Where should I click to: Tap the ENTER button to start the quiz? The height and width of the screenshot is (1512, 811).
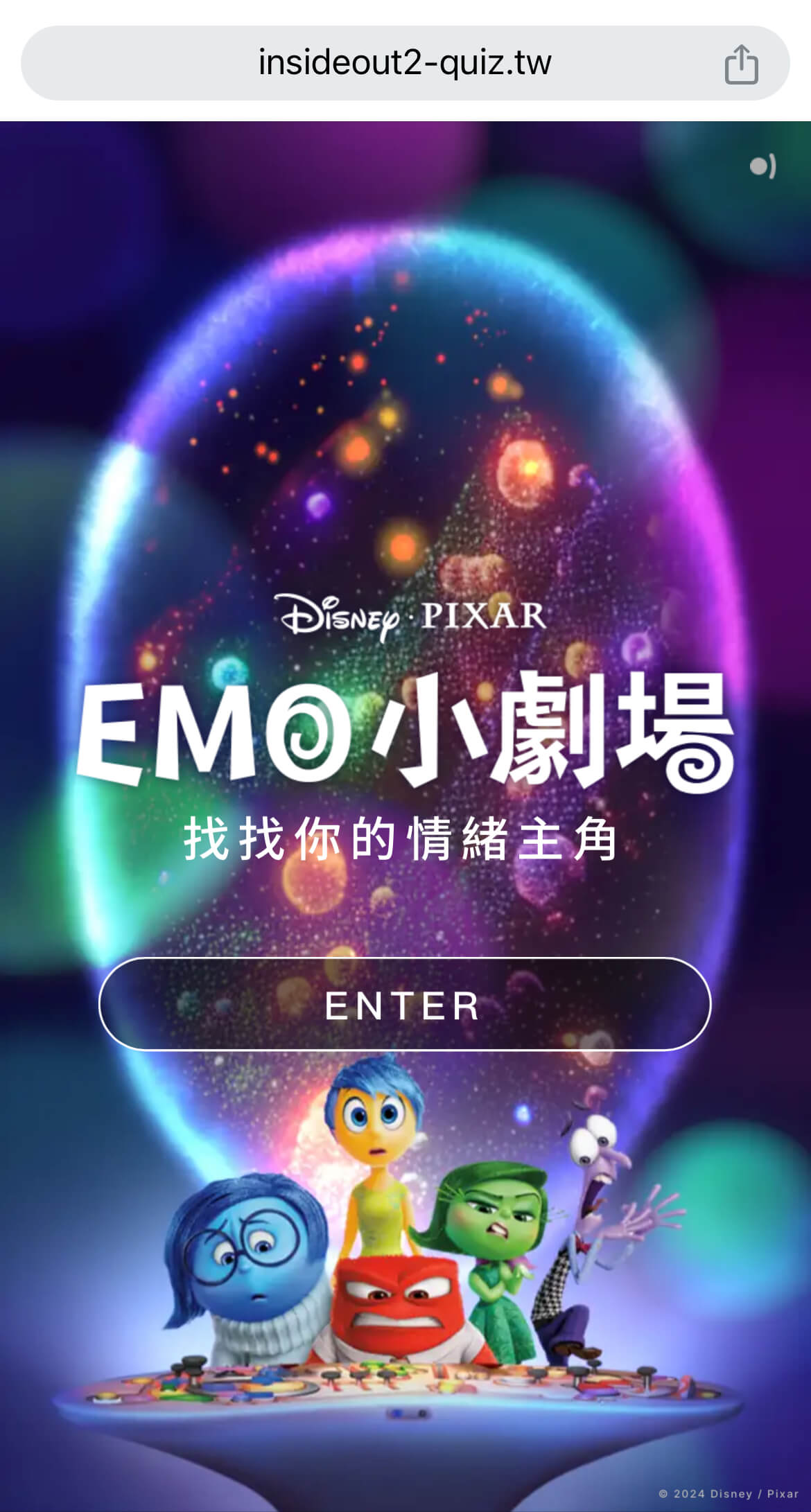(x=405, y=1004)
